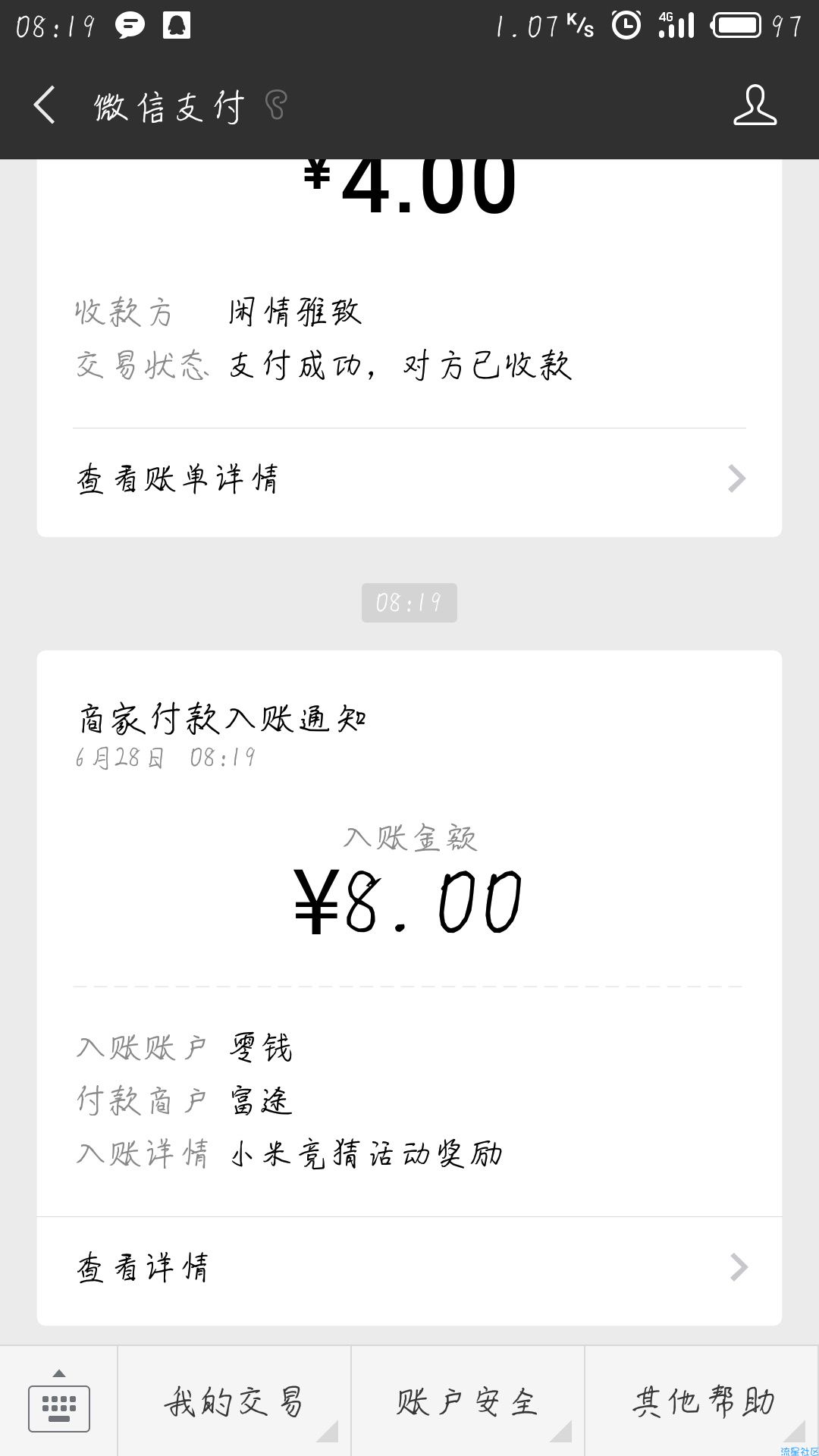Open the 其他帮助 menu
819x1456 pixels.
[702, 1401]
